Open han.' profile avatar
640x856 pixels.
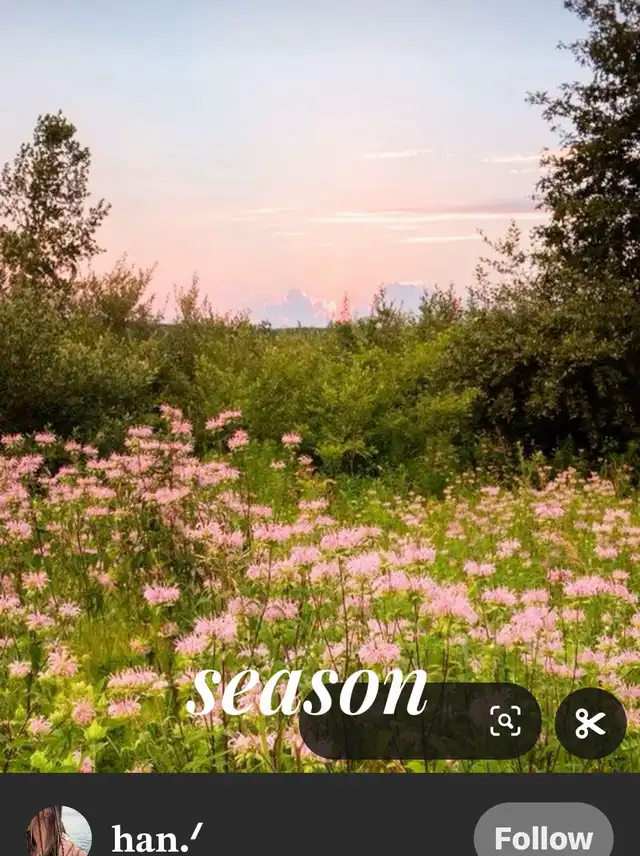(x=59, y=832)
